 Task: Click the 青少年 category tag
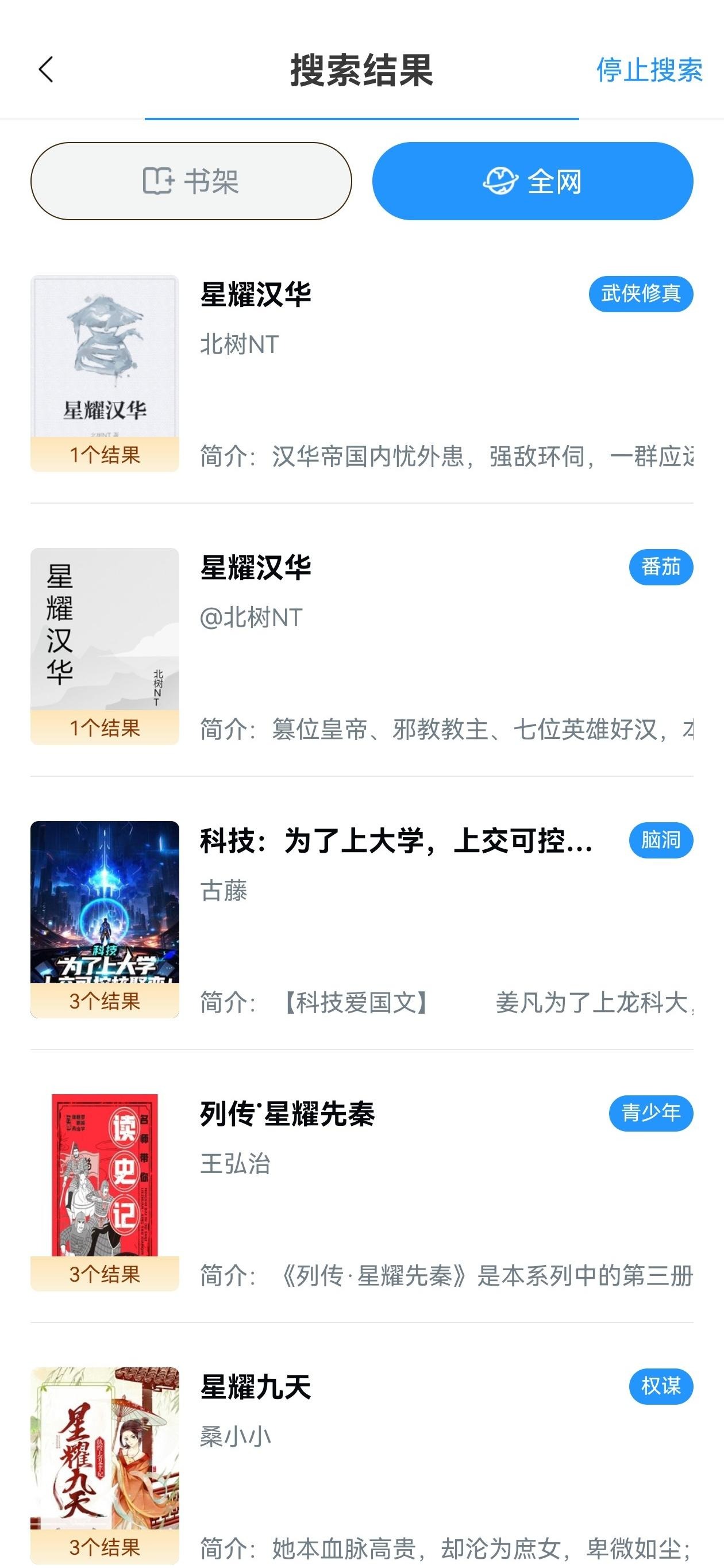pos(652,1114)
